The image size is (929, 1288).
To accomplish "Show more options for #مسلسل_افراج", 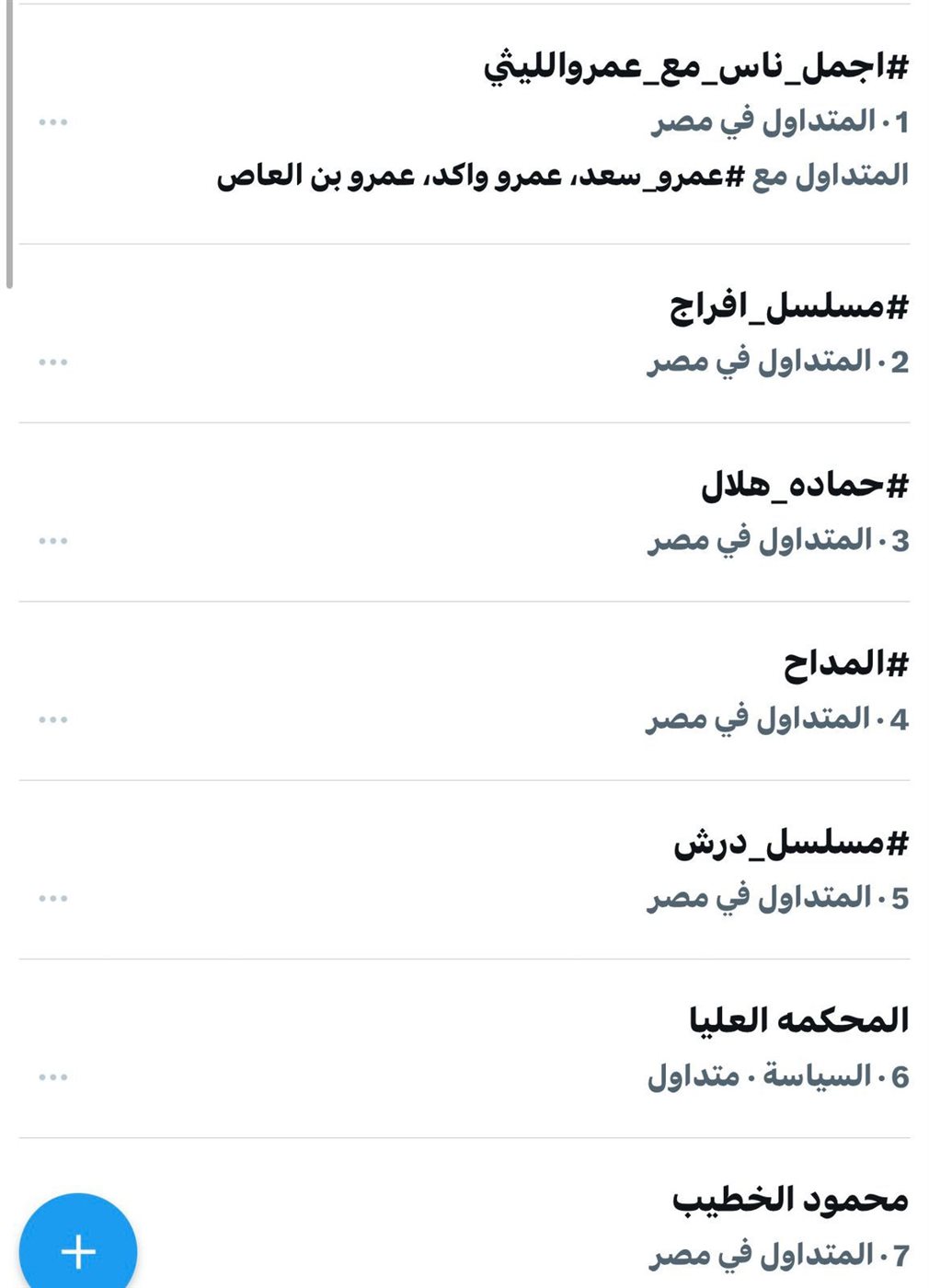I will pos(53,362).
